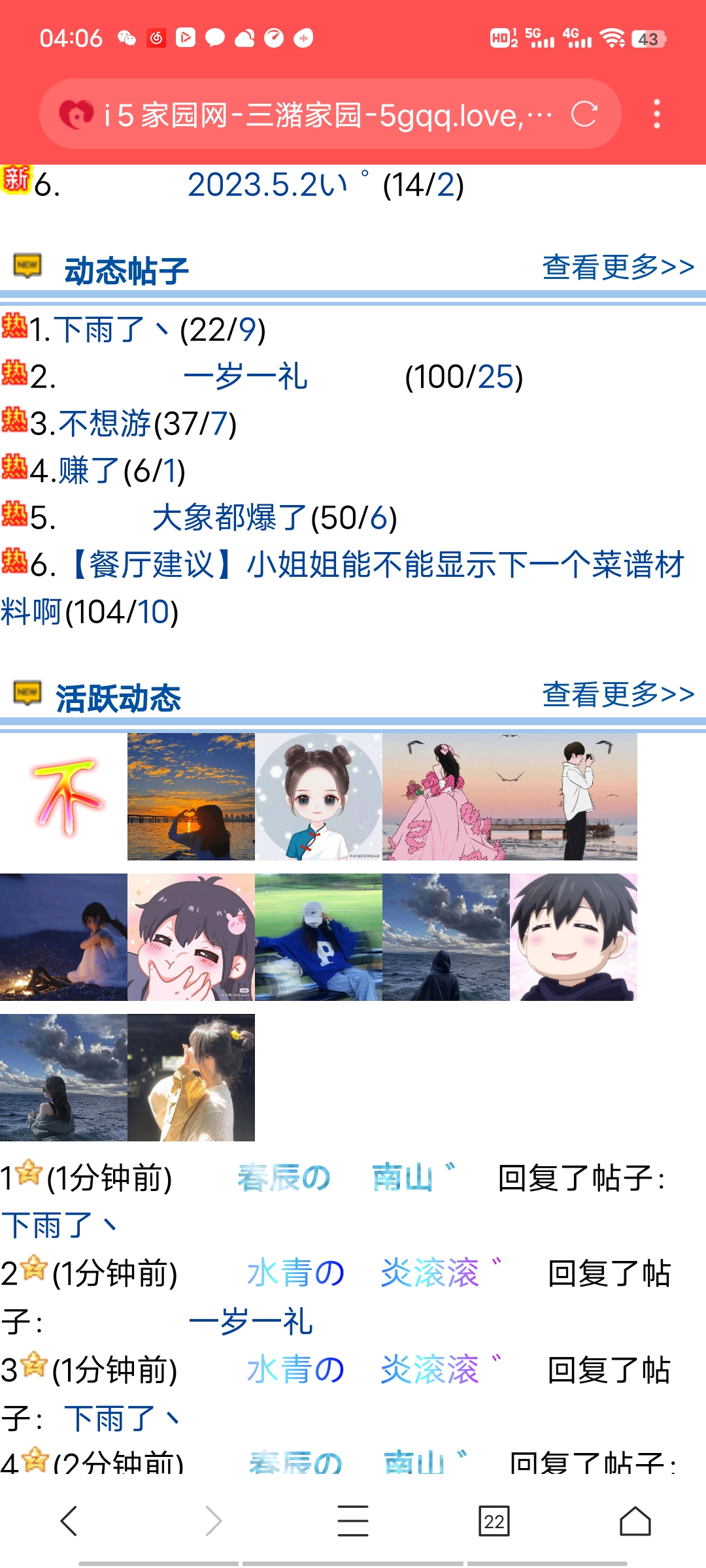
Task: Open the post 赚了
Action: [x=88, y=470]
